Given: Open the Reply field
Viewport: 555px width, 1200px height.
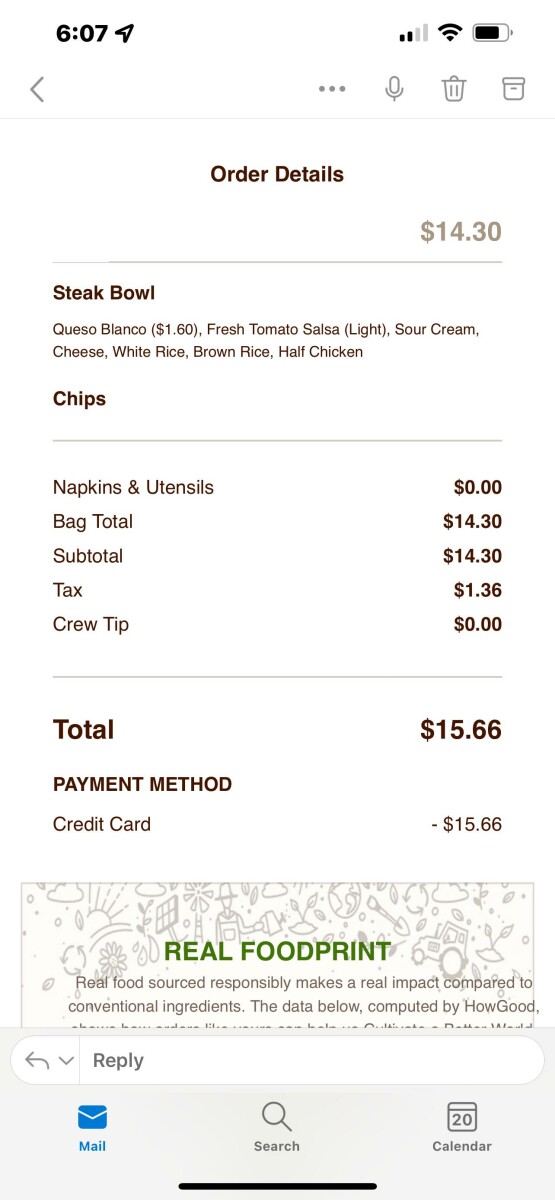Looking at the screenshot, I should click(x=312, y=1060).
